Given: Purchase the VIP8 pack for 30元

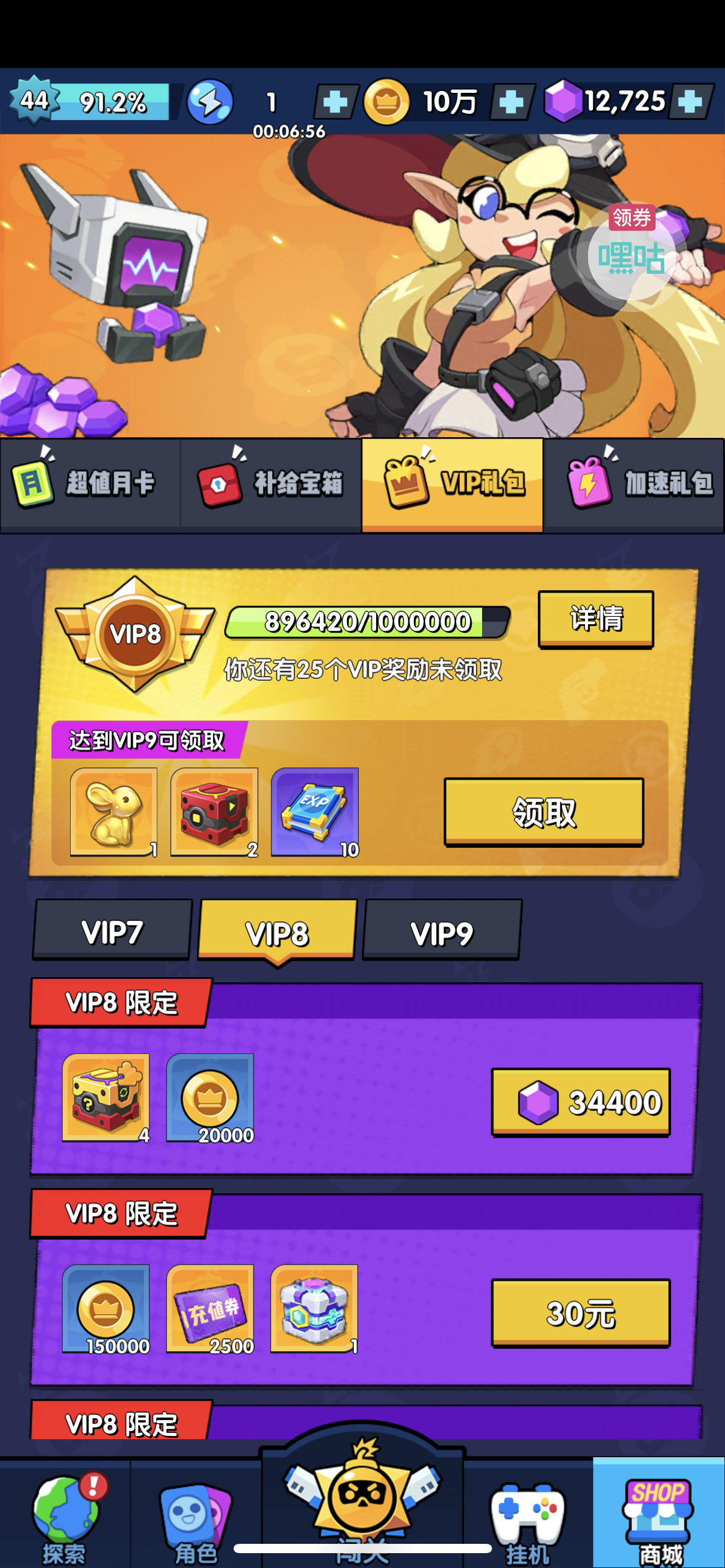Looking at the screenshot, I should click(581, 1313).
